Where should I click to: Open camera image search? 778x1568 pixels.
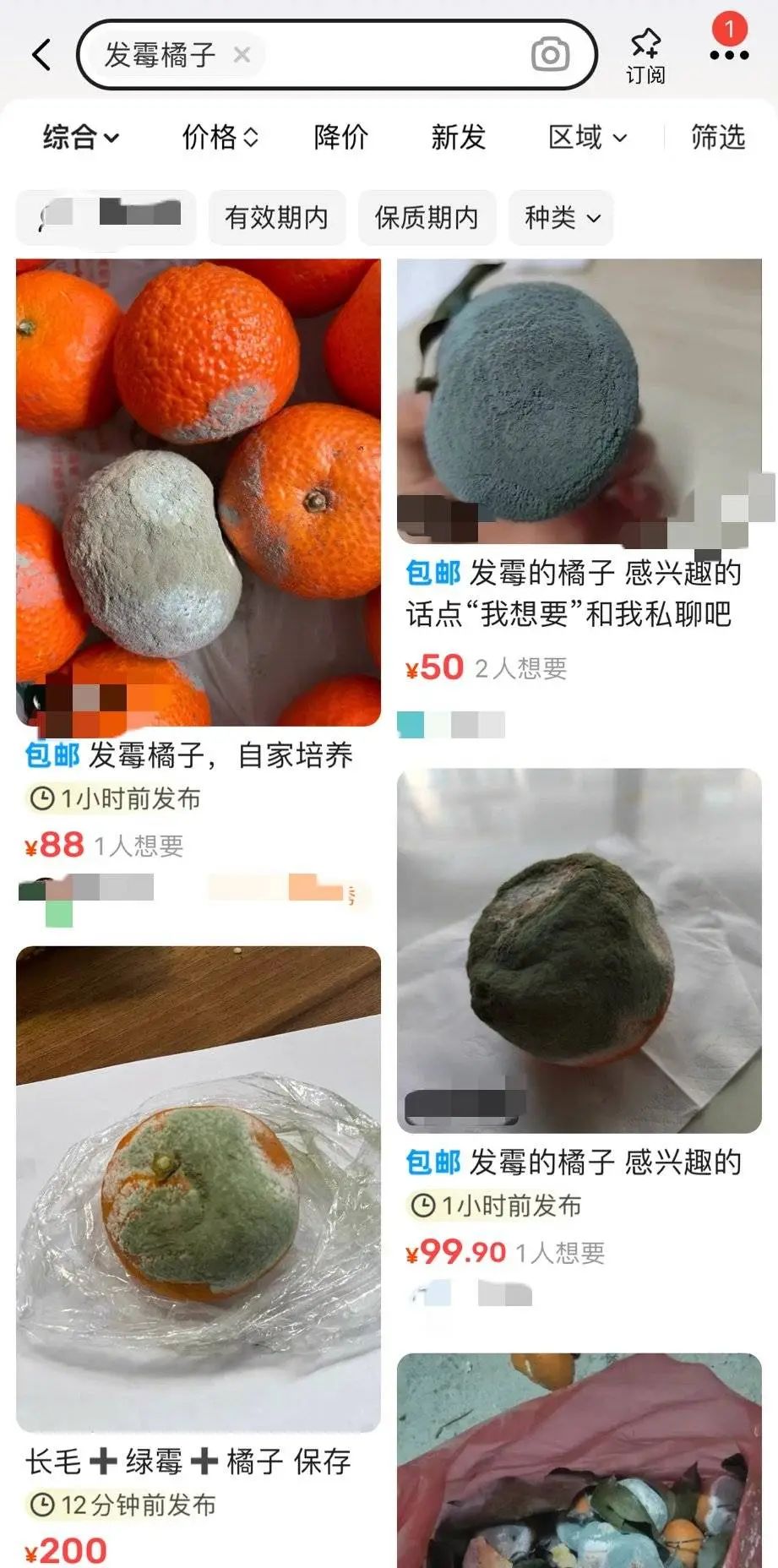tap(550, 55)
